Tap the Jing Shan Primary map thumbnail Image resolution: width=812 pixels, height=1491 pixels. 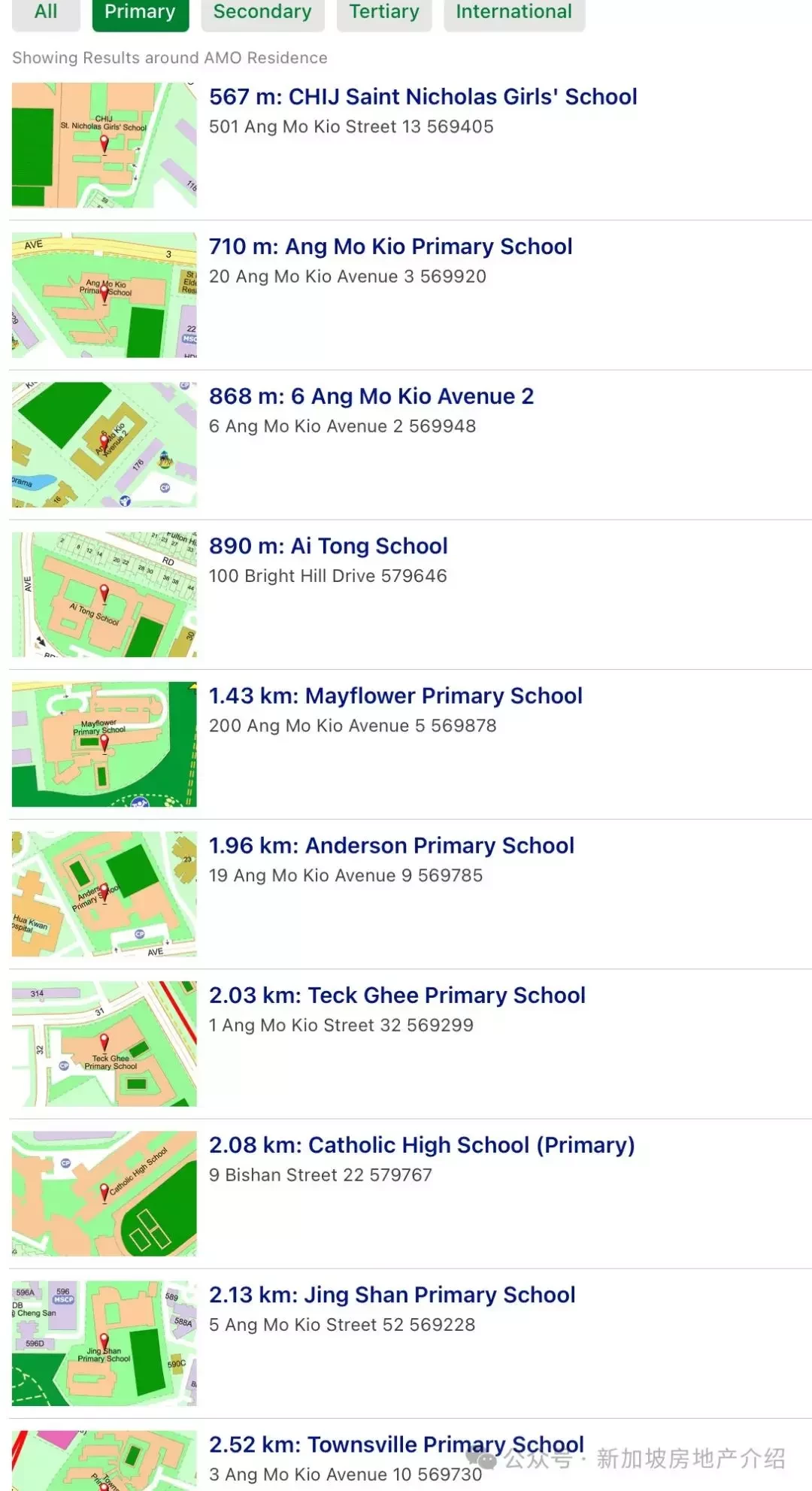coord(105,1343)
